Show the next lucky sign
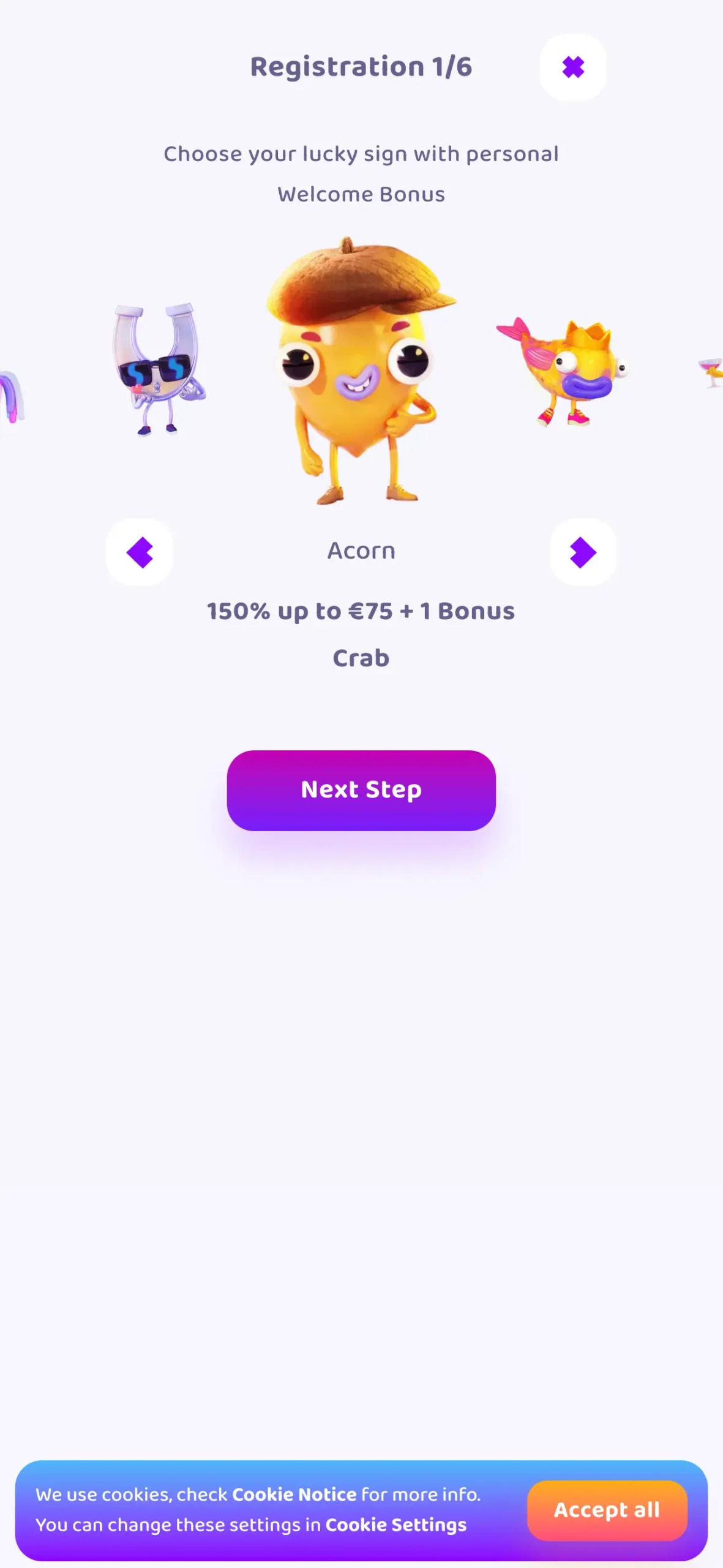 click(582, 552)
